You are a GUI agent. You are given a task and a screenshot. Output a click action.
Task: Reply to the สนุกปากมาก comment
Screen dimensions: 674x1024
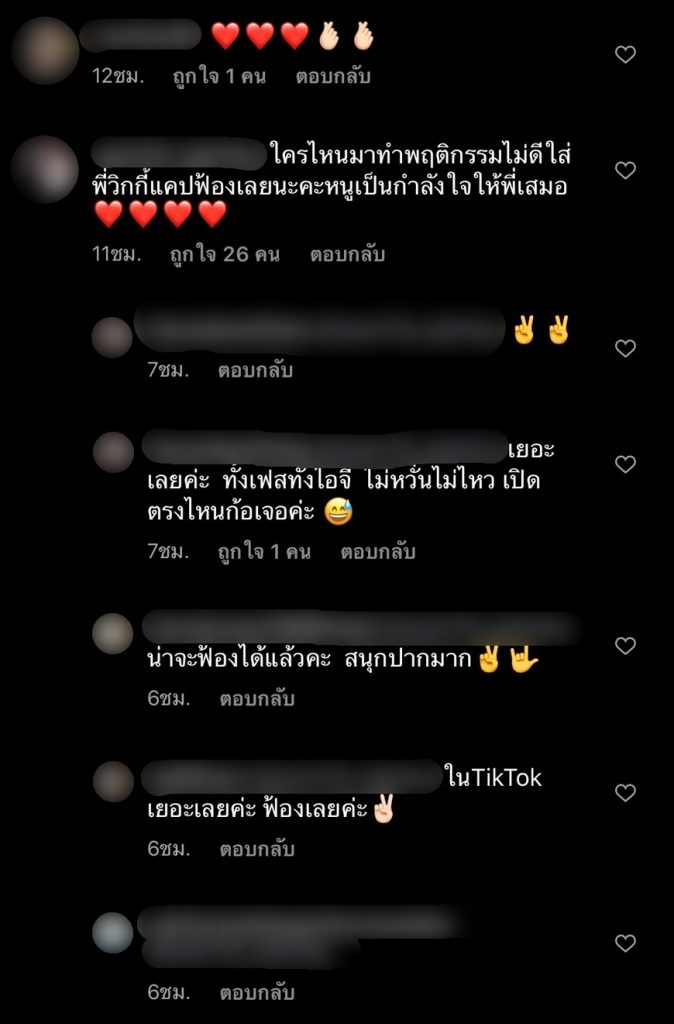coord(257,699)
